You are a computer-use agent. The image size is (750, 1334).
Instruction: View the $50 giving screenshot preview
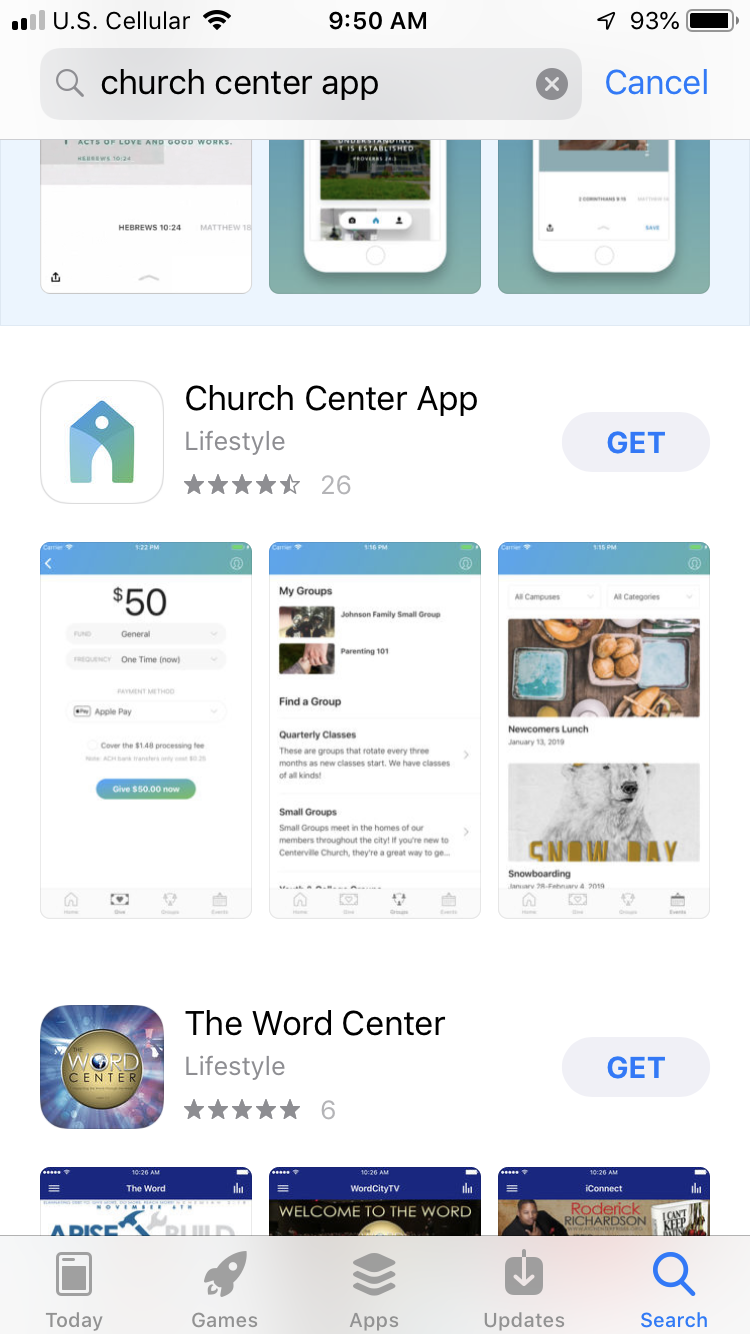(x=146, y=730)
